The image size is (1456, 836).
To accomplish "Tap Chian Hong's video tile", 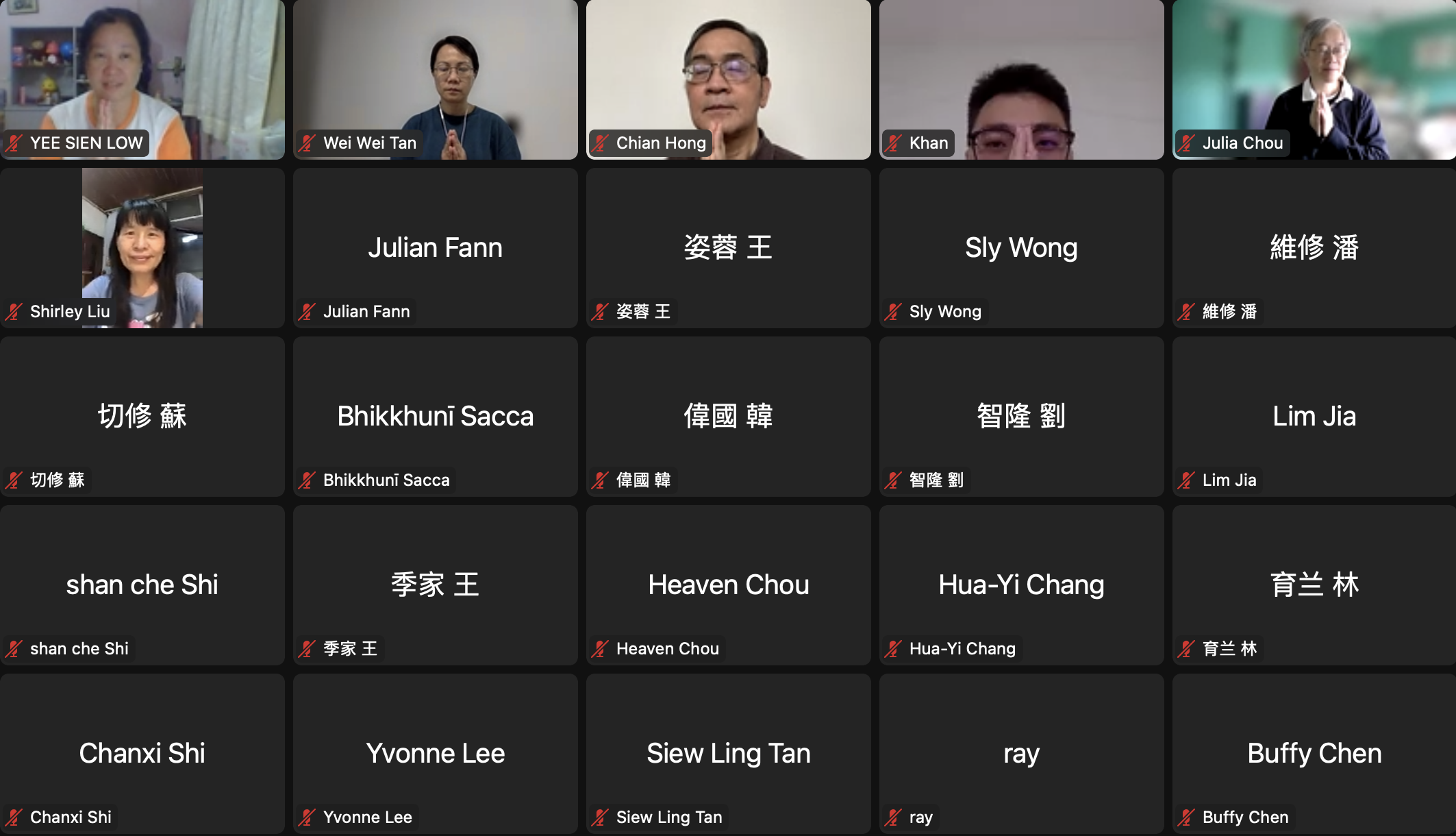I will (728, 79).
